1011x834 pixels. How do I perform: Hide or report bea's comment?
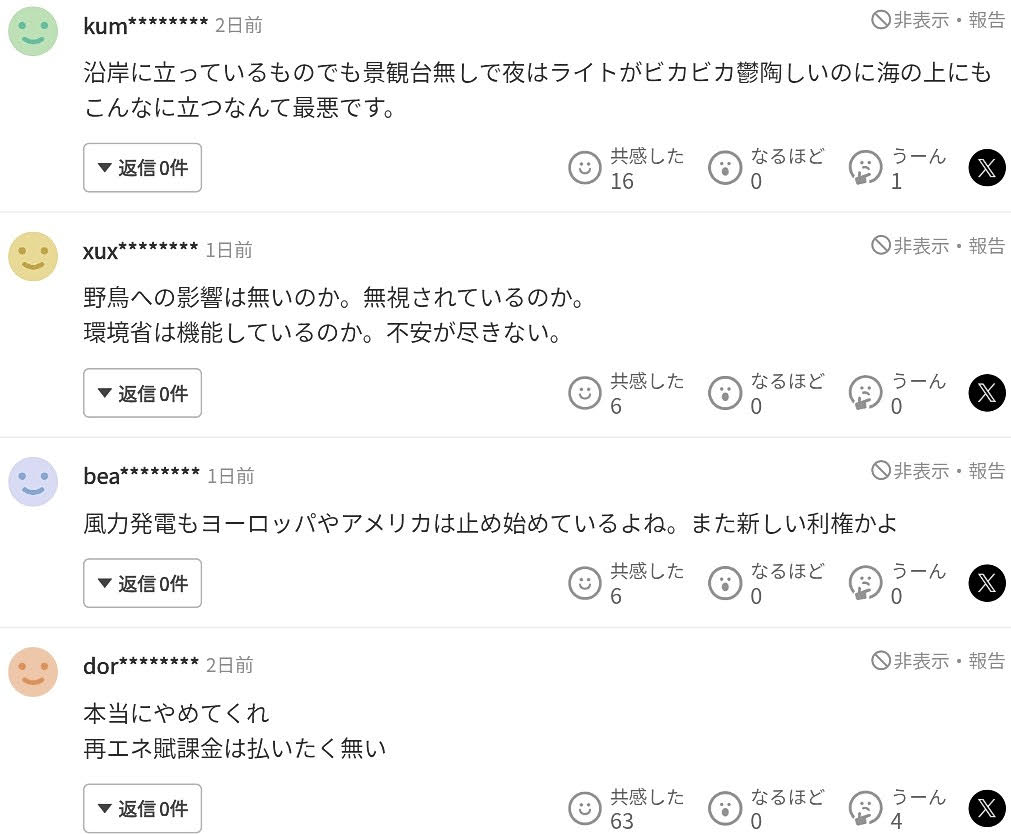pos(938,471)
